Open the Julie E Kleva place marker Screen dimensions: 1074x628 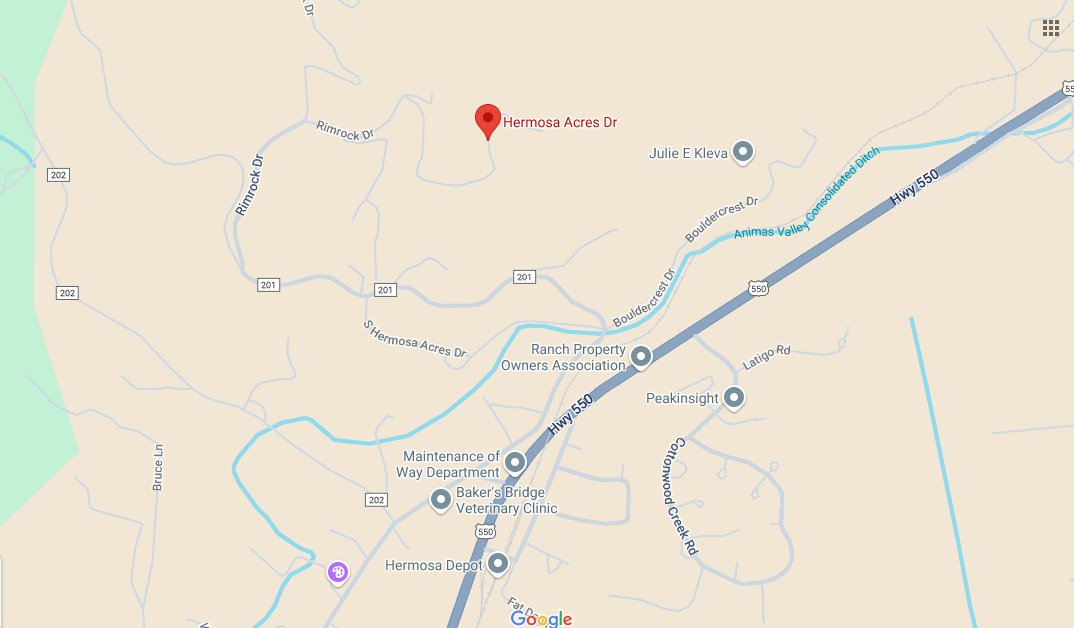click(743, 152)
